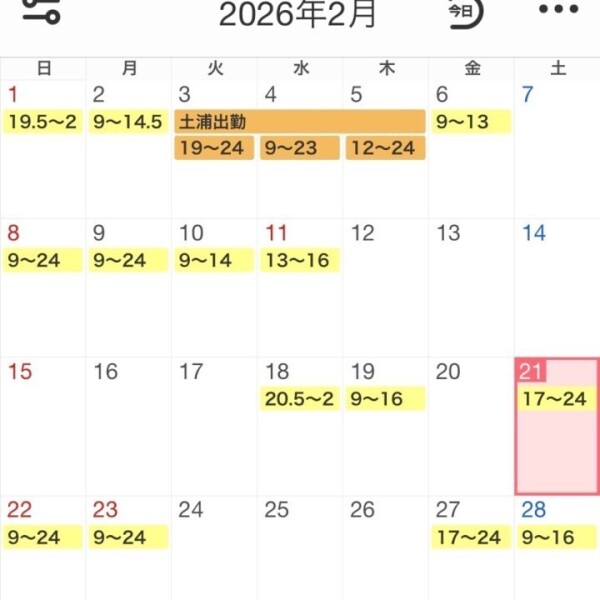Open the 17~24 event on February 21

pyautogui.click(x=556, y=399)
